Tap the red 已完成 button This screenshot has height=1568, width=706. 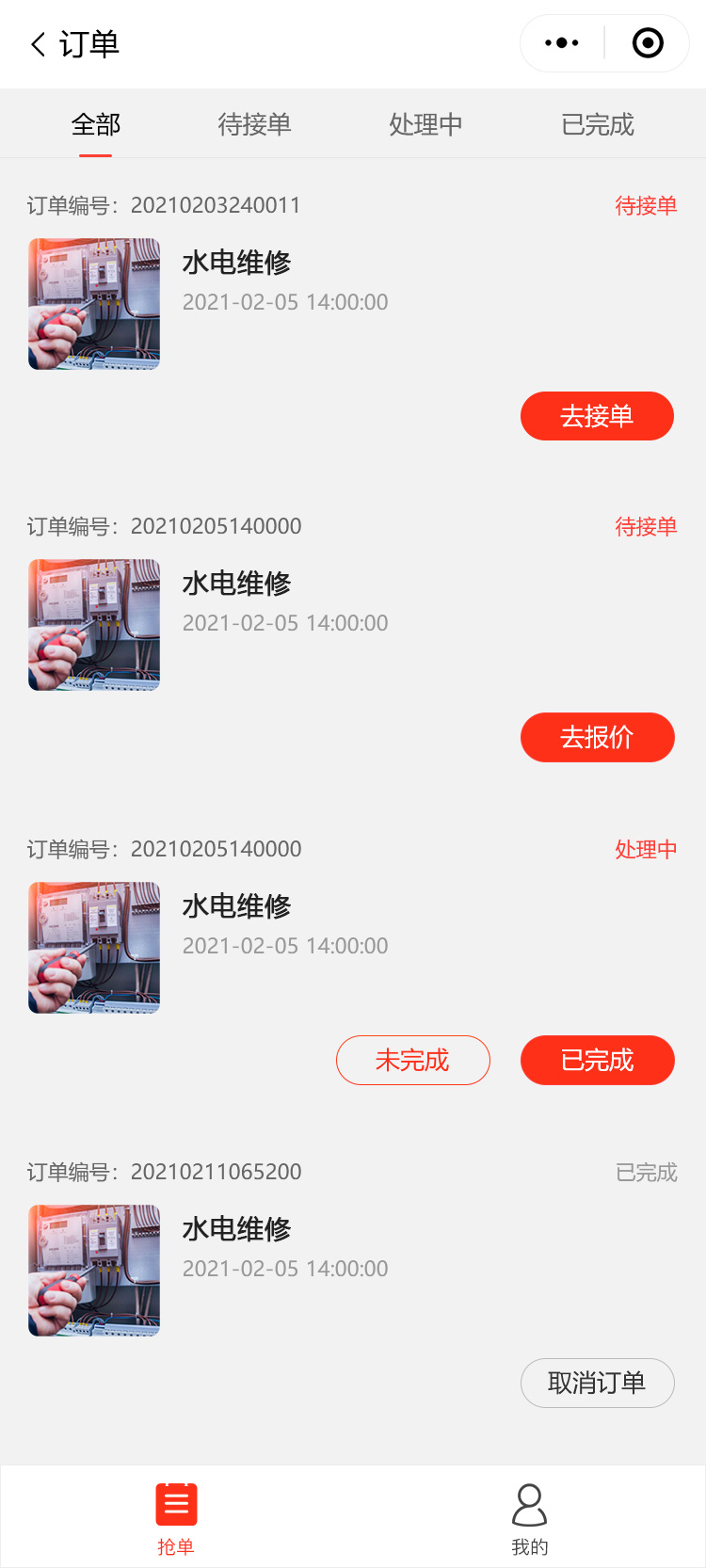click(597, 1061)
